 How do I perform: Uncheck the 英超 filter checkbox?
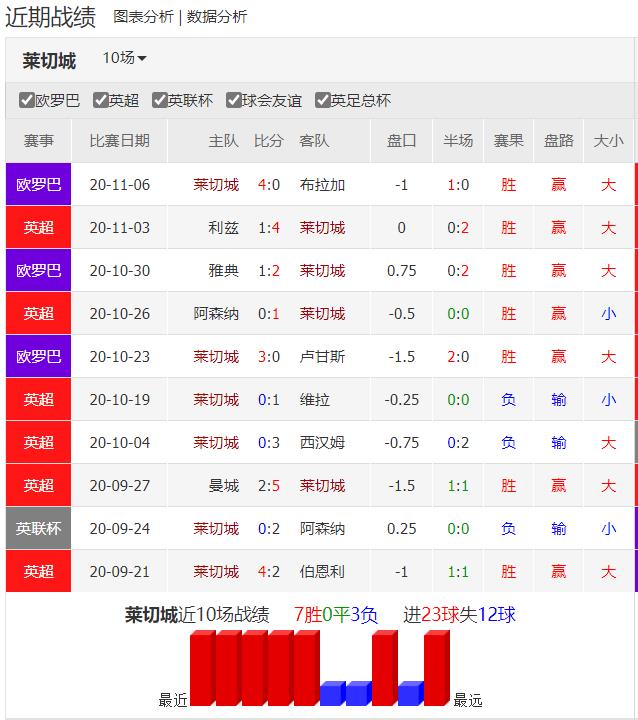[x=101, y=100]
